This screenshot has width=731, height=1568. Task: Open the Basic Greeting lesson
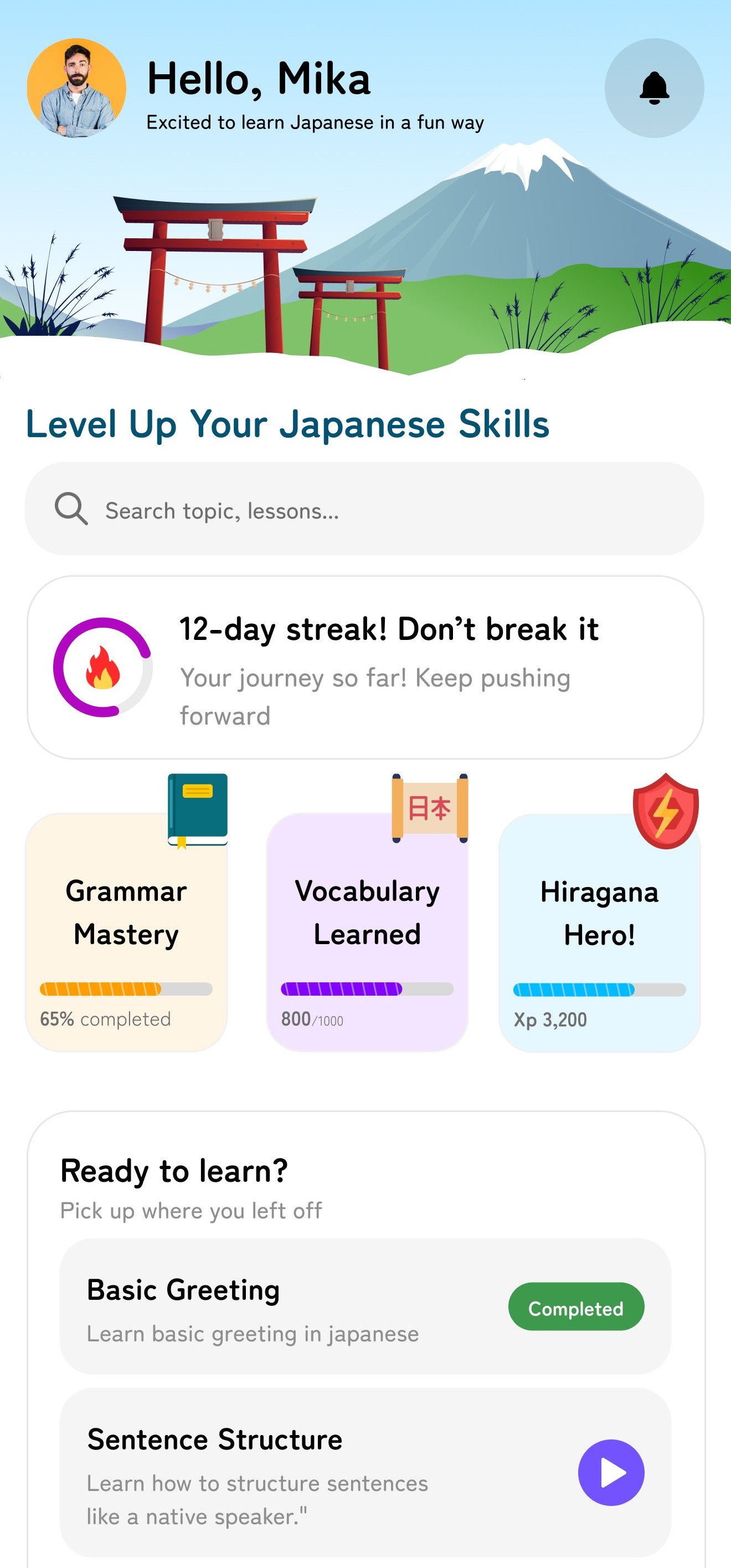(365, 1306)
